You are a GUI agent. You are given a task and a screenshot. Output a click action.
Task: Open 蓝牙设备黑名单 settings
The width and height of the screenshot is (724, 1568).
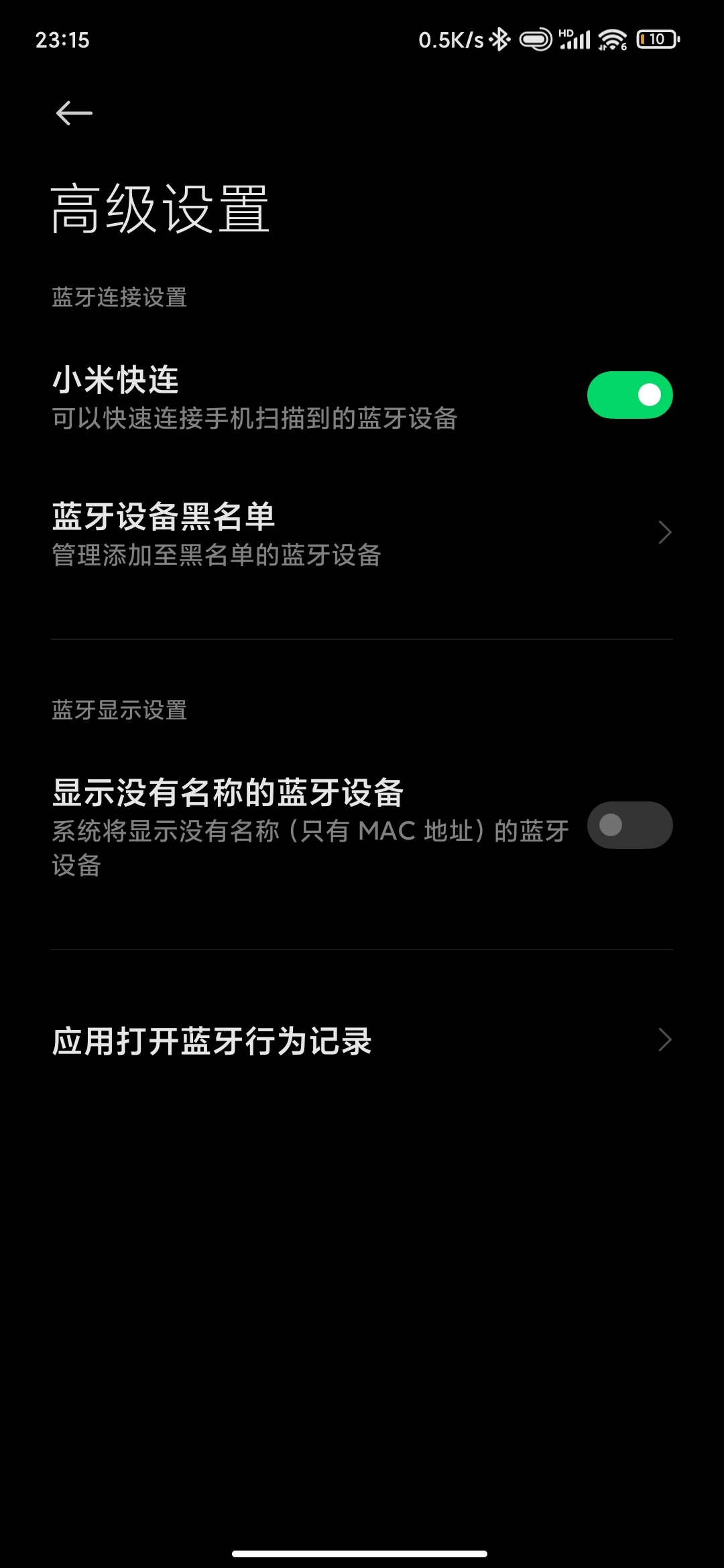pyautogui.click(x=362, y=533)
